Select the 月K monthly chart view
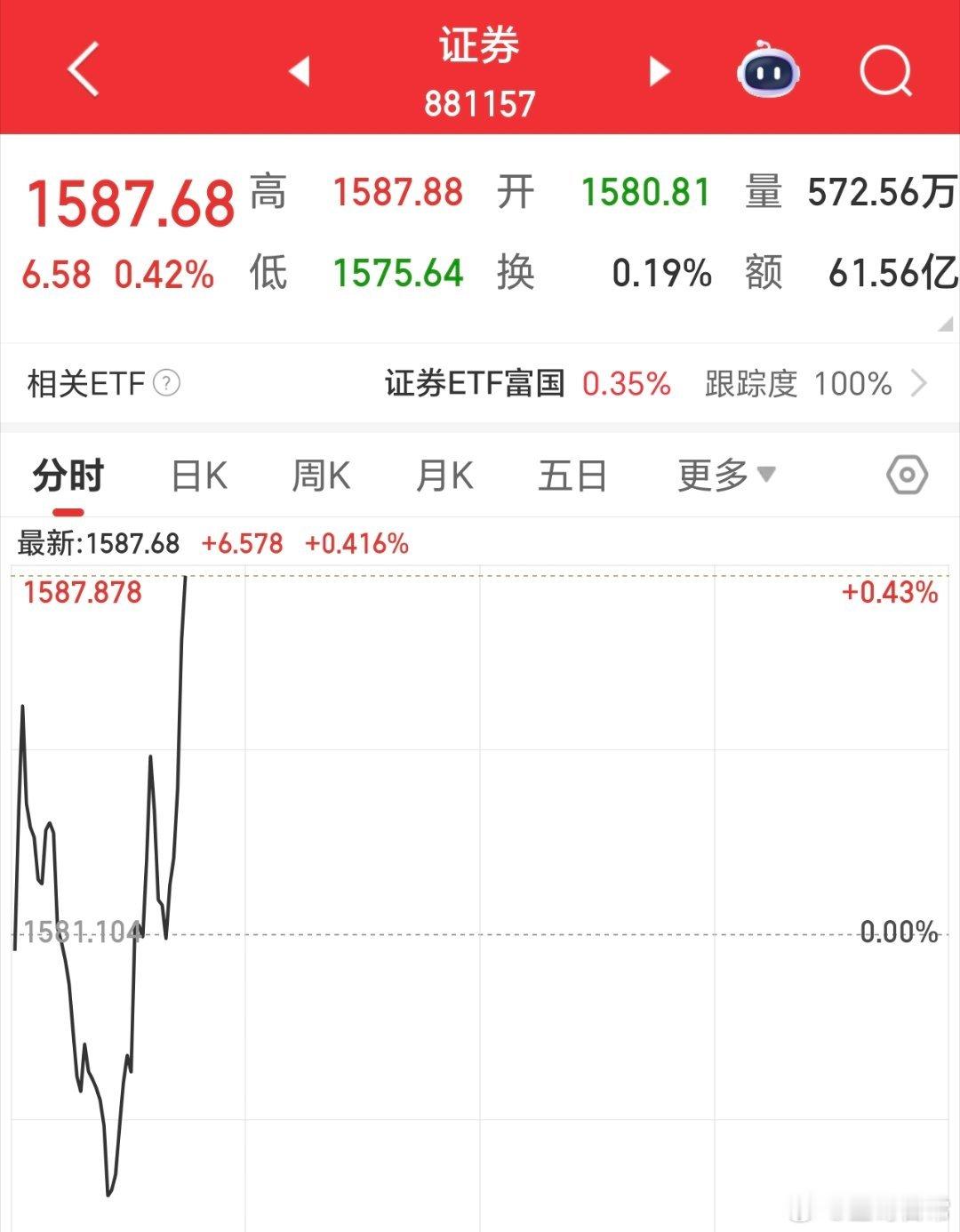The height and width of the screenshot is (1232, 960). [x=446, y=476]
